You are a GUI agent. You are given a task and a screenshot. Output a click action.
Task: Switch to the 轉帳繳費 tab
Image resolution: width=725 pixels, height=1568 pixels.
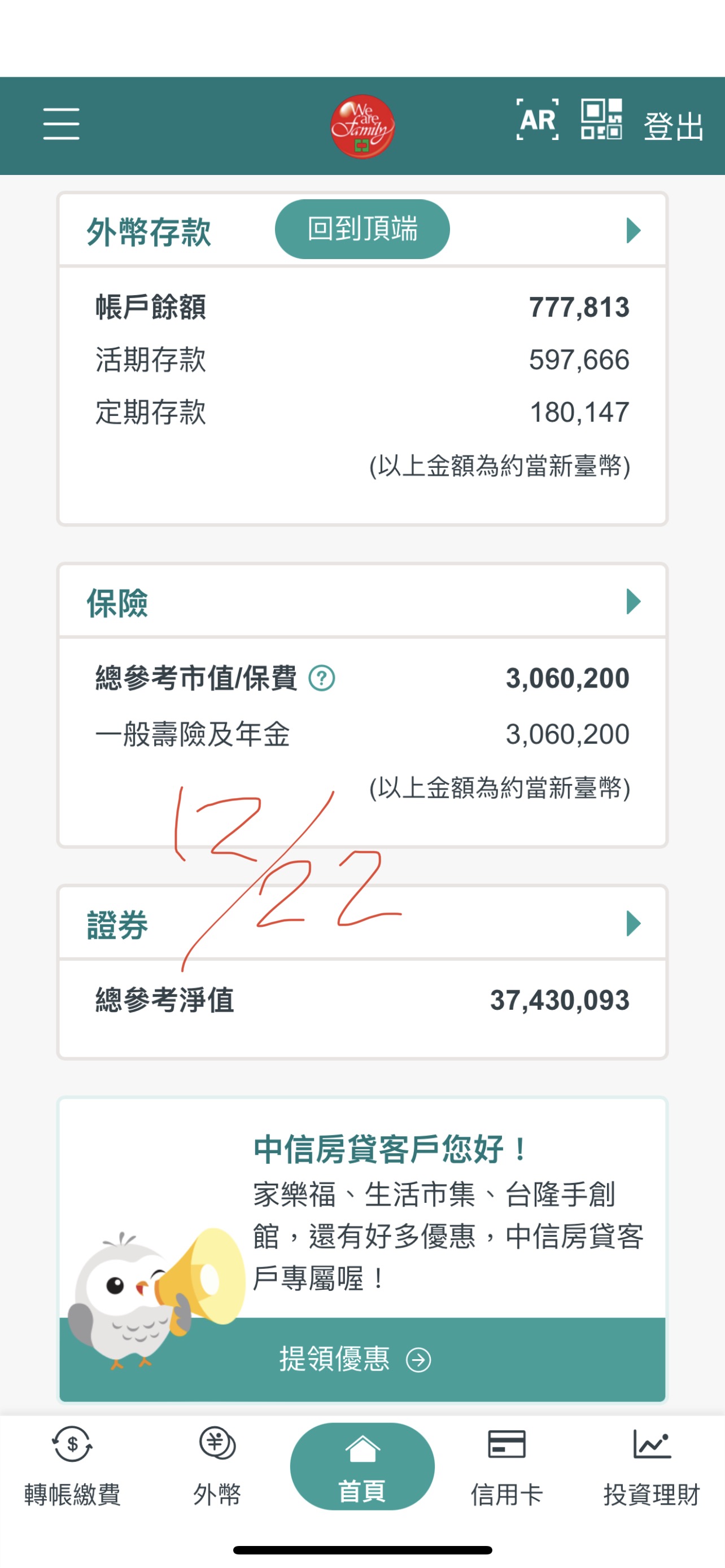(72, 1467)
